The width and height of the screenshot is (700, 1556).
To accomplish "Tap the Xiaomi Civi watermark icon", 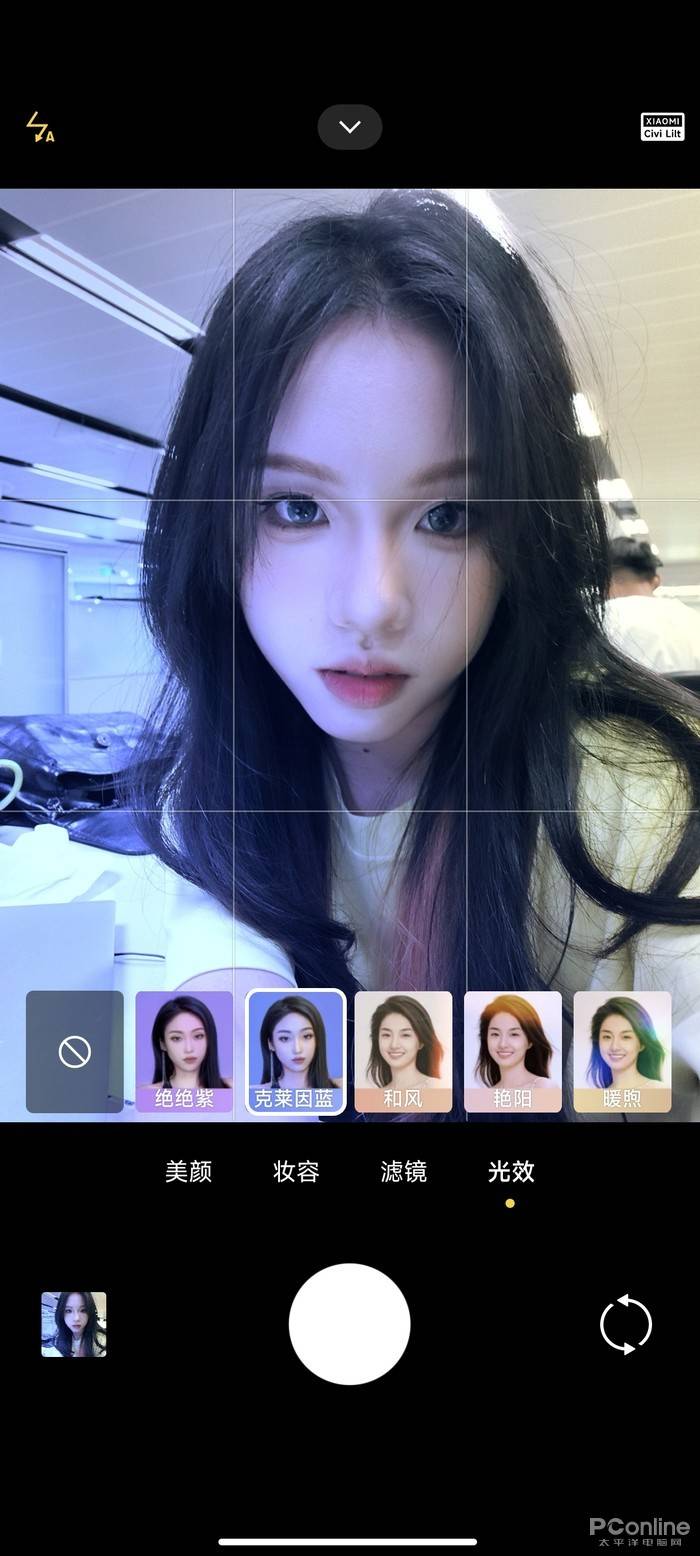I will click(662, 127).
